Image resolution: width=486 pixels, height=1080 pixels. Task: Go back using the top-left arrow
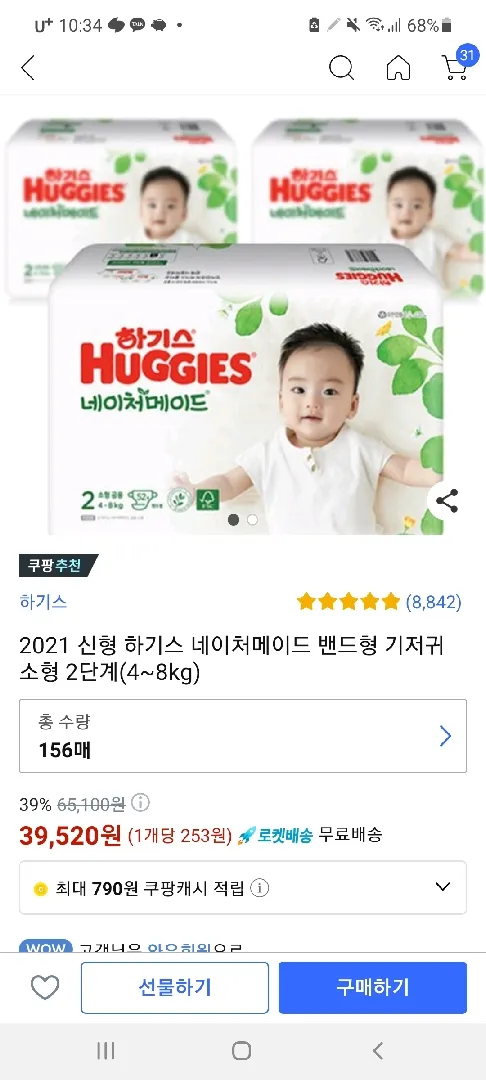pyautogui.click(x=28, y=68)
